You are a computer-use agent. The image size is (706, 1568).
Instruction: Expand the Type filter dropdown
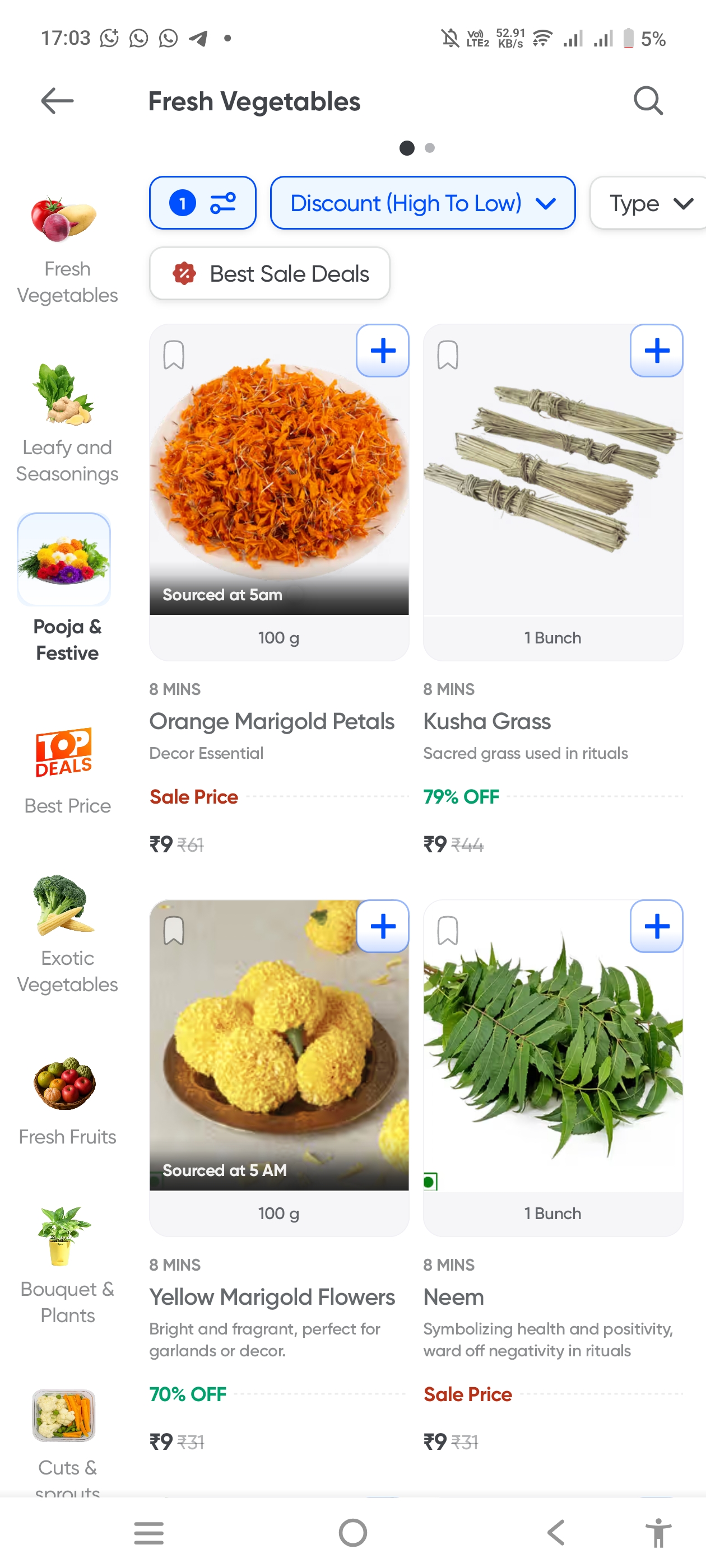[x=649, y=203]
